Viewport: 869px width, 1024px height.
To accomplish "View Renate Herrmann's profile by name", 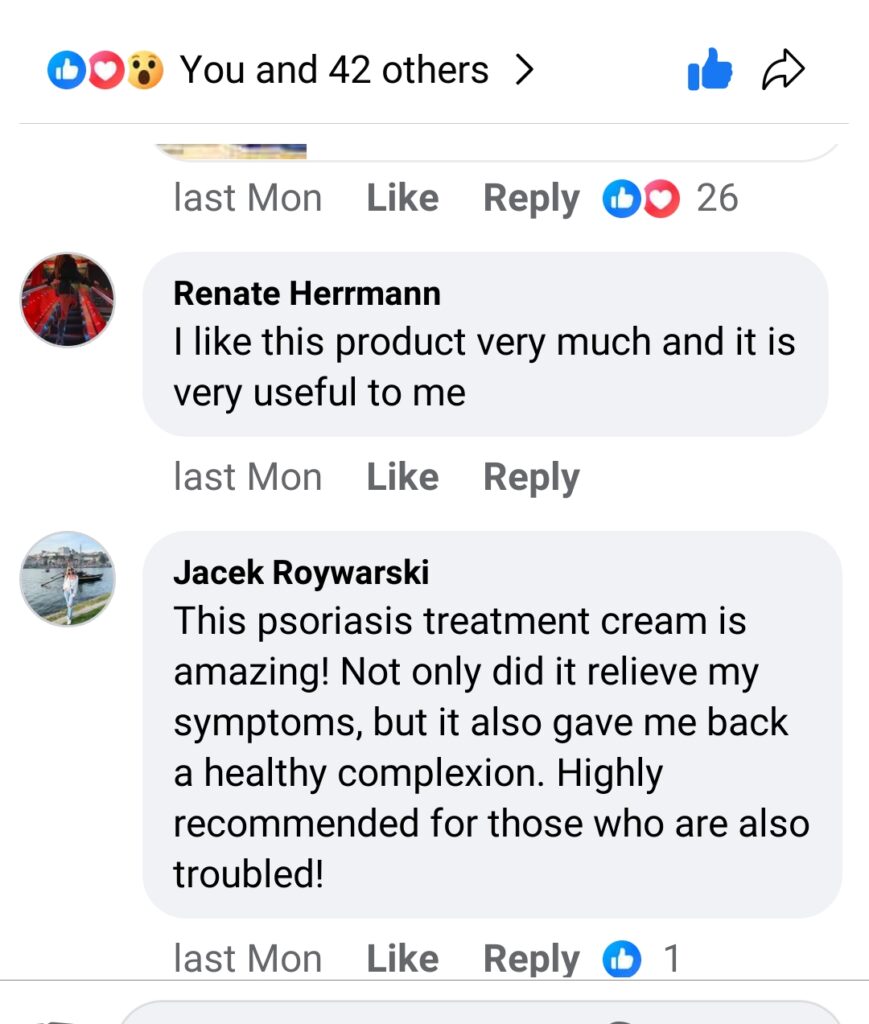I will point(307,293).
